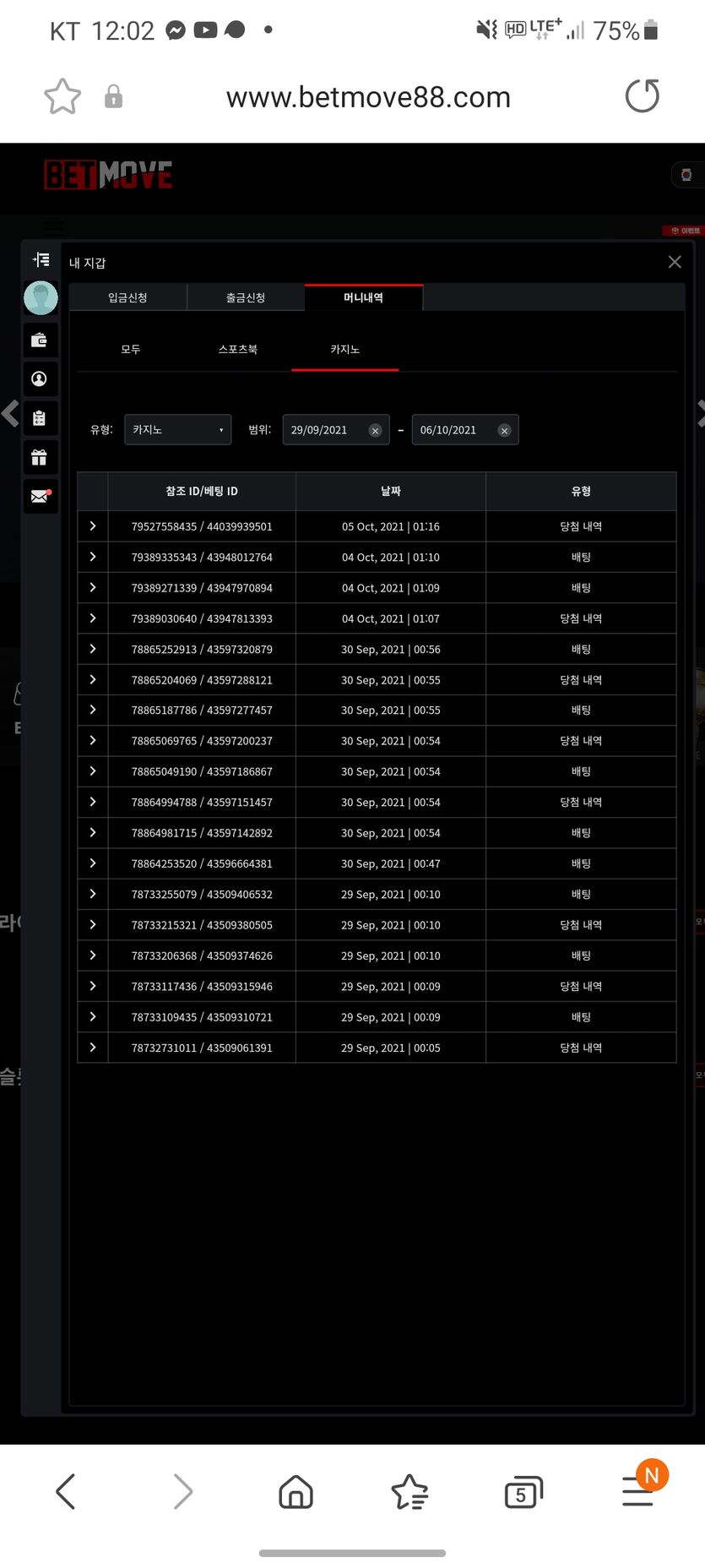Image resolution: width=705 pixels, height=1568 pixels.
Task: Expand the row 78732731011 / 43509061391
Action: [x=93, y=1047]
